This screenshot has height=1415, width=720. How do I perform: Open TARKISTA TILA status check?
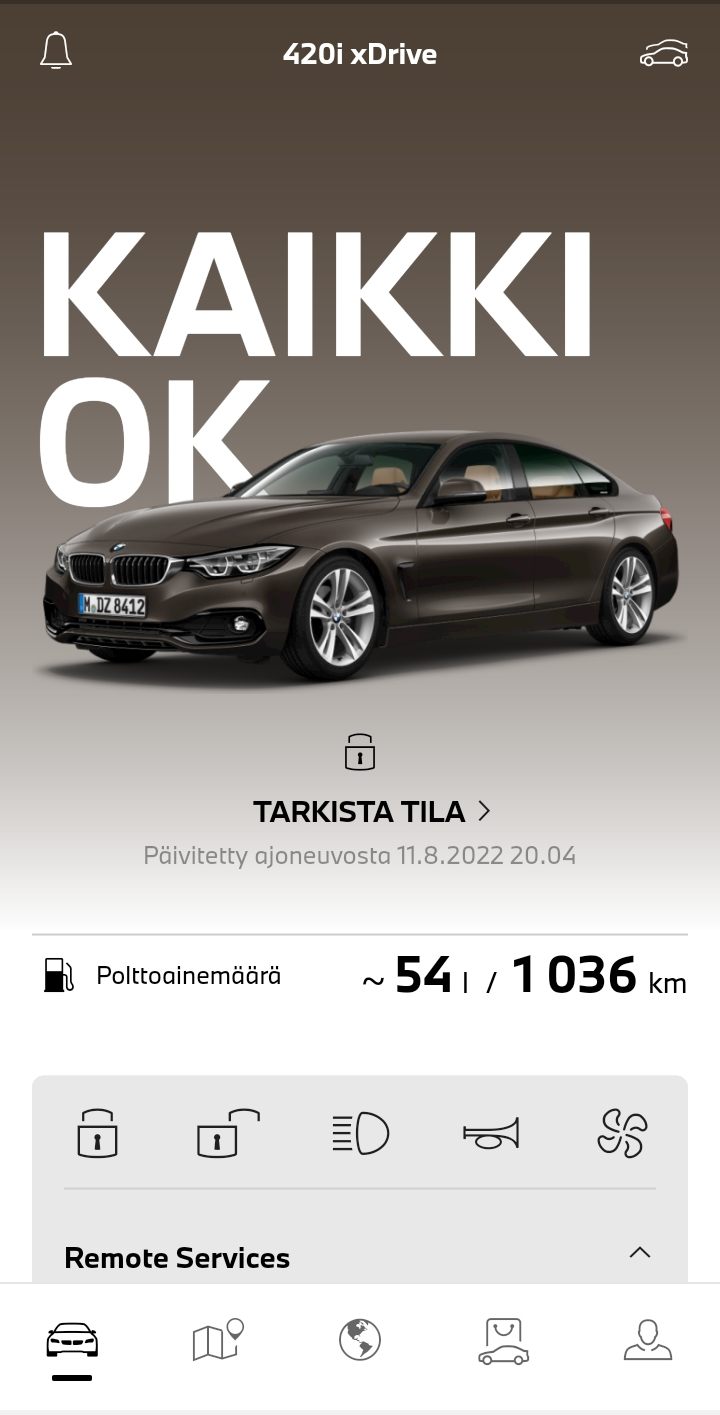tap(372, 811)
